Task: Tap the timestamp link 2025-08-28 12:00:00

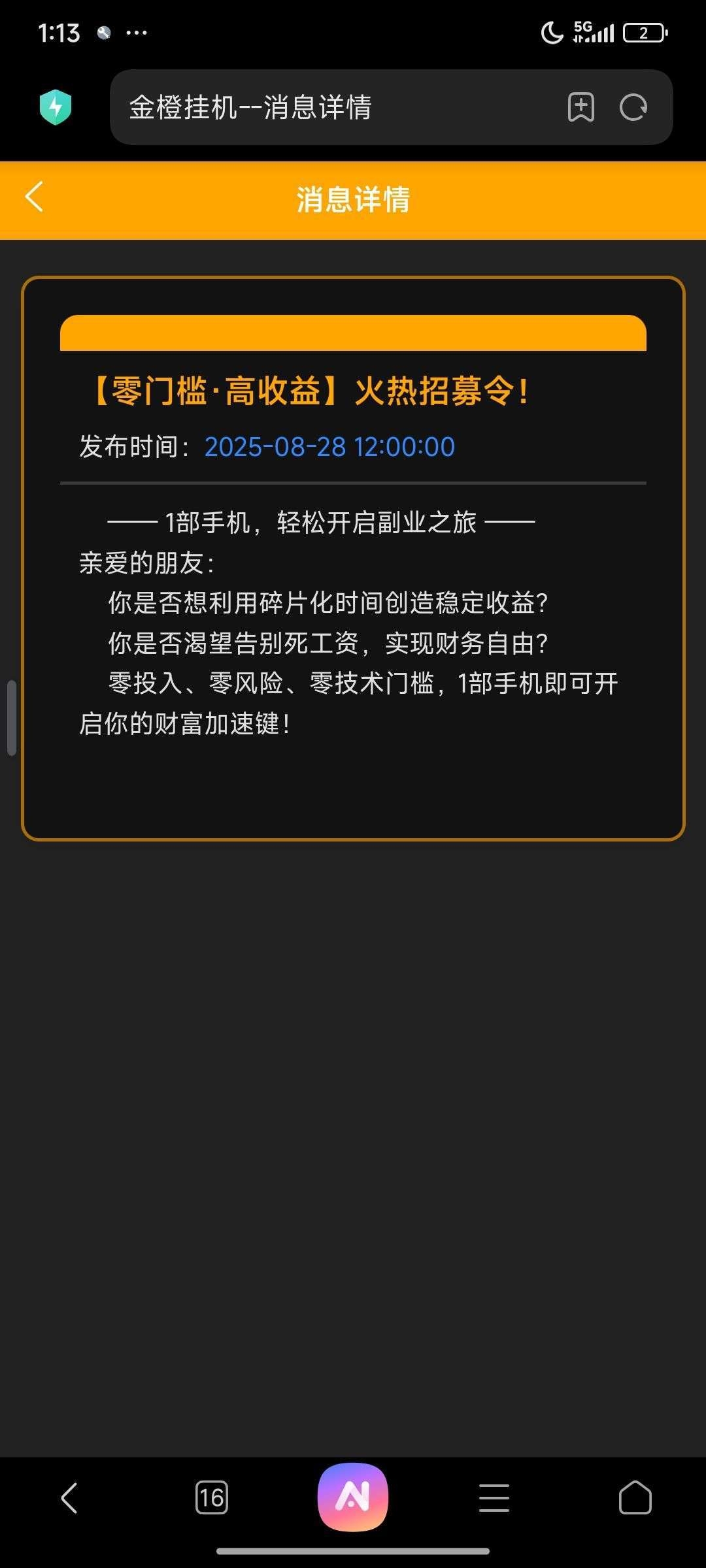Action: pyautogui.click(x=329, y=446)
